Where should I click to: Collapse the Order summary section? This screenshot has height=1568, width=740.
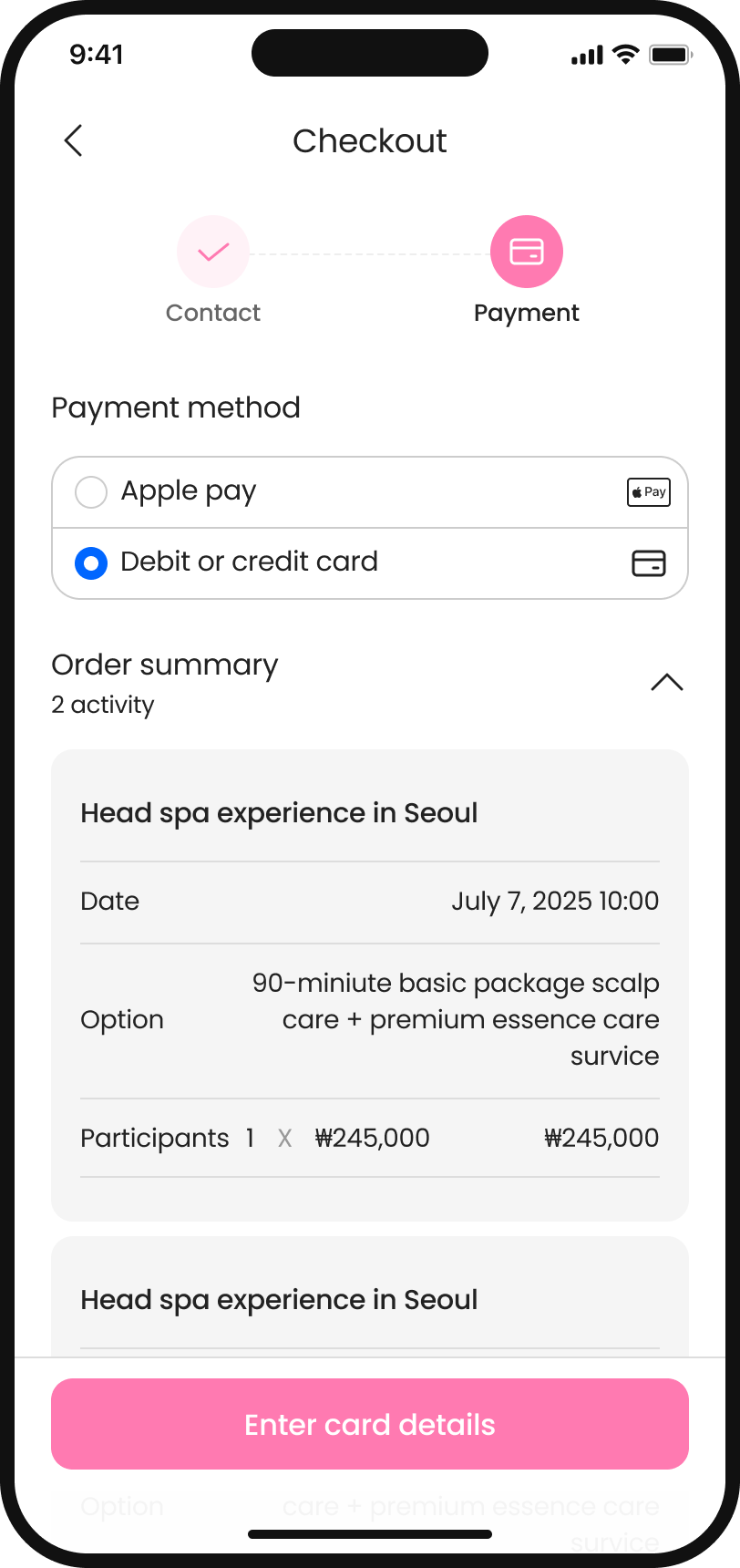666,683
